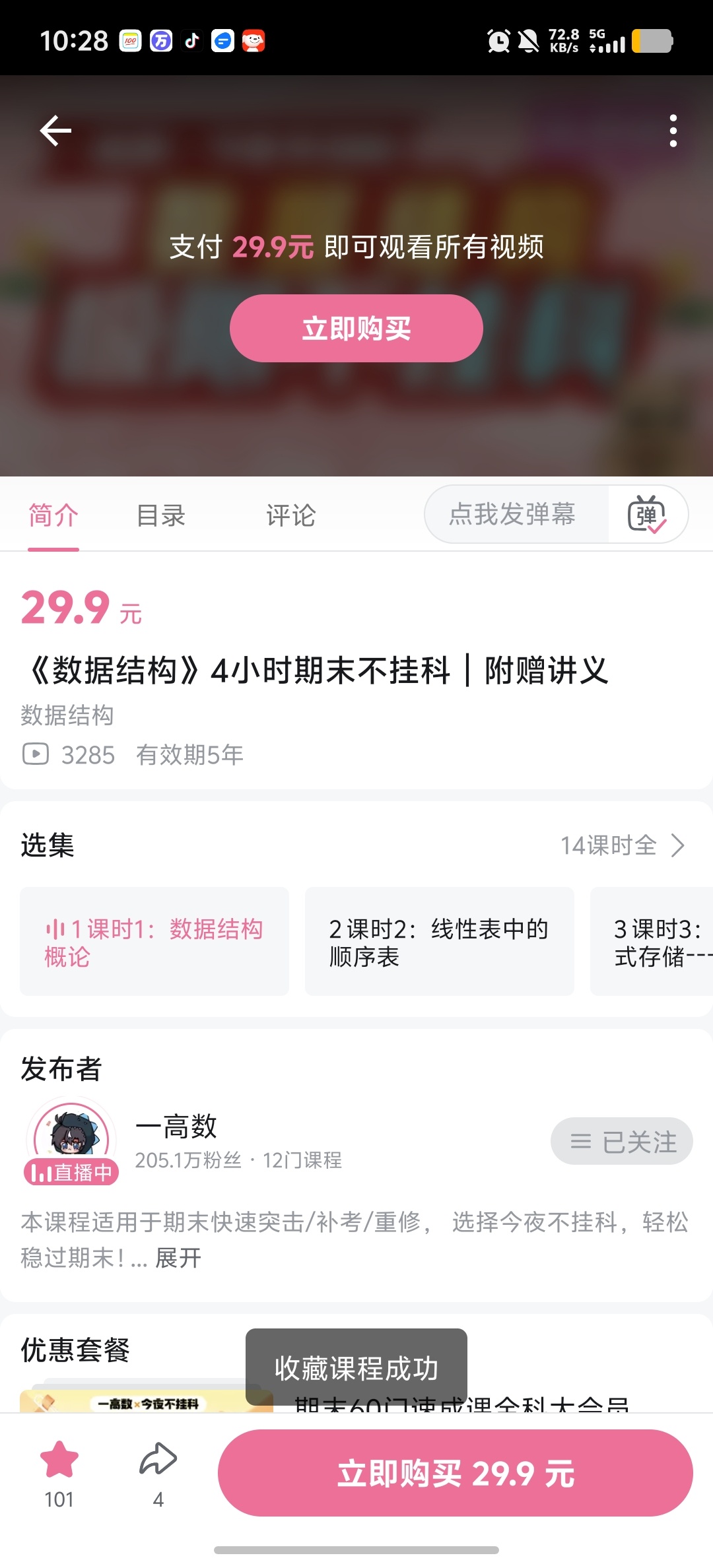This screenshot has width=713, height=1568.
Task: Select 课时2：线性表中的顺序表
Action: pos(440,941)
